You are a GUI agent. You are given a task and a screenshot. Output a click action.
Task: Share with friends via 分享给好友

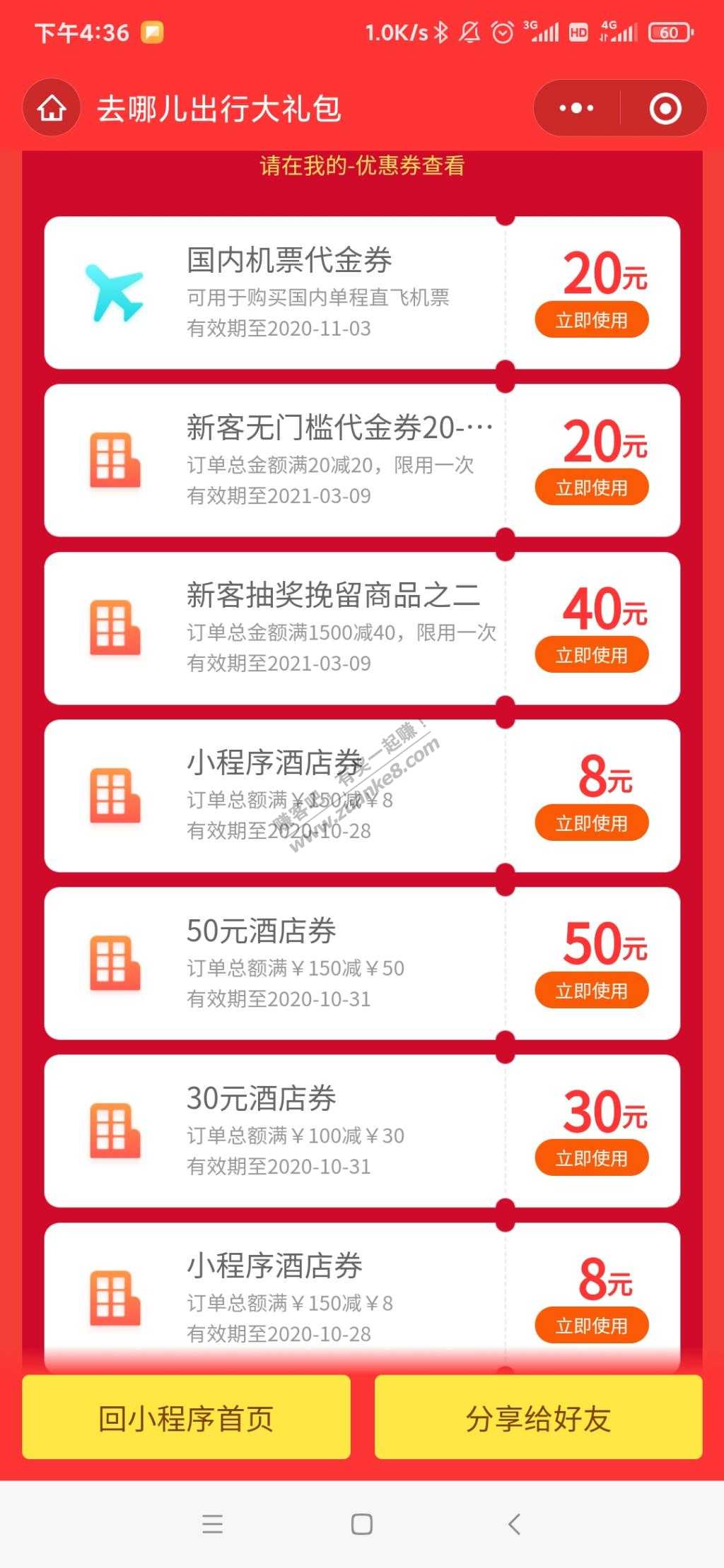pyautogui.click(x=538, y=1417)
